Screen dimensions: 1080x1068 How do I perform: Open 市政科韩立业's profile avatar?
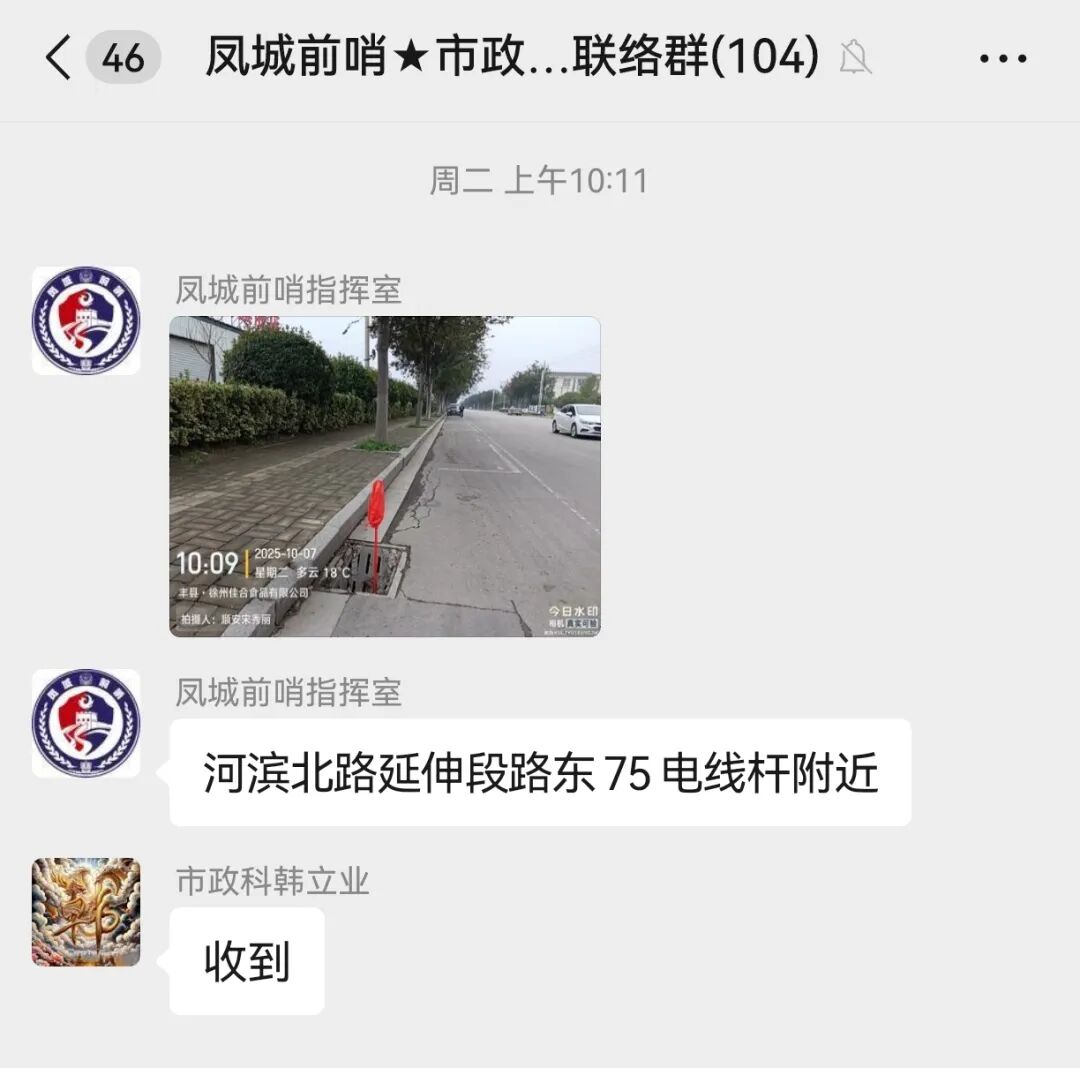[x=86, y=911]
